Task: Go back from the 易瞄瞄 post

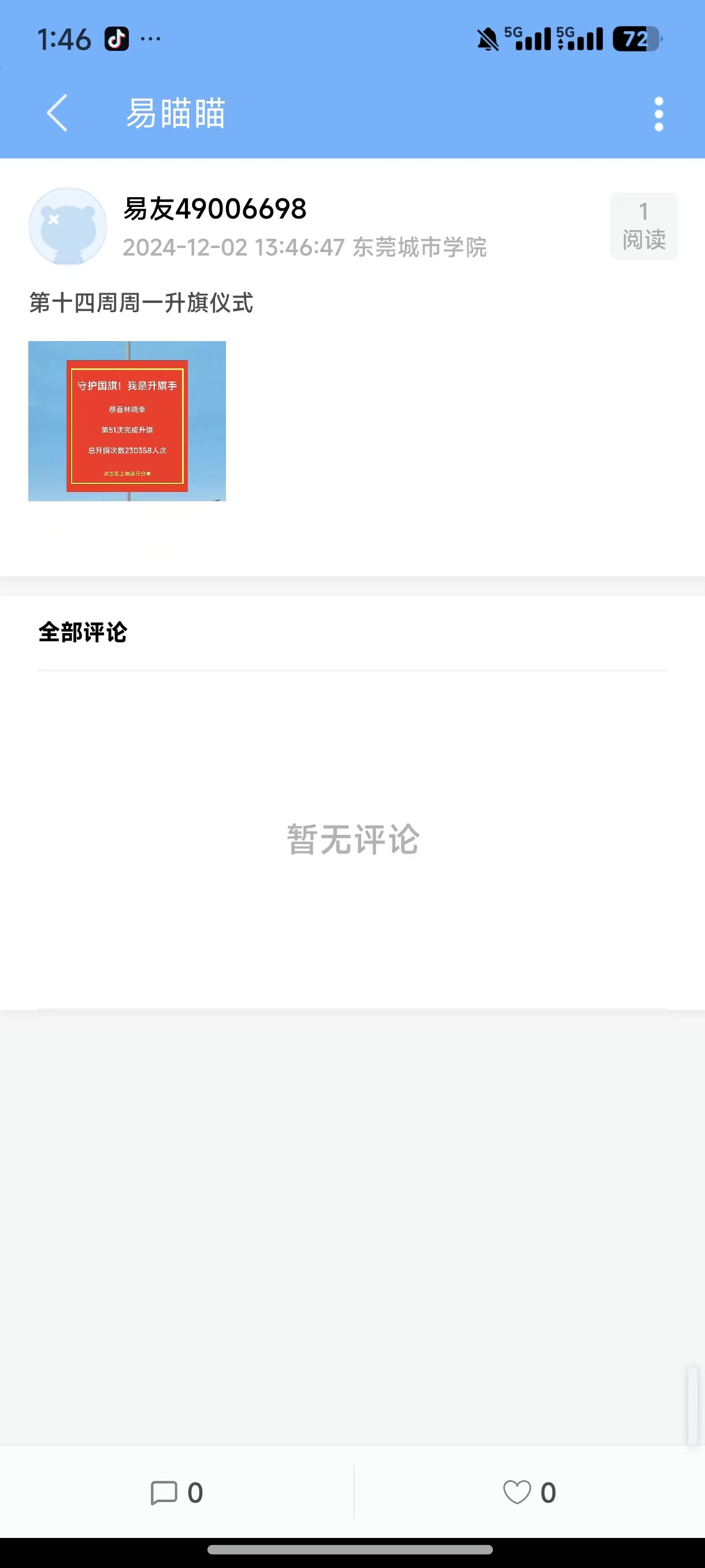Action: pyautogui.click(x=57, y=113)
